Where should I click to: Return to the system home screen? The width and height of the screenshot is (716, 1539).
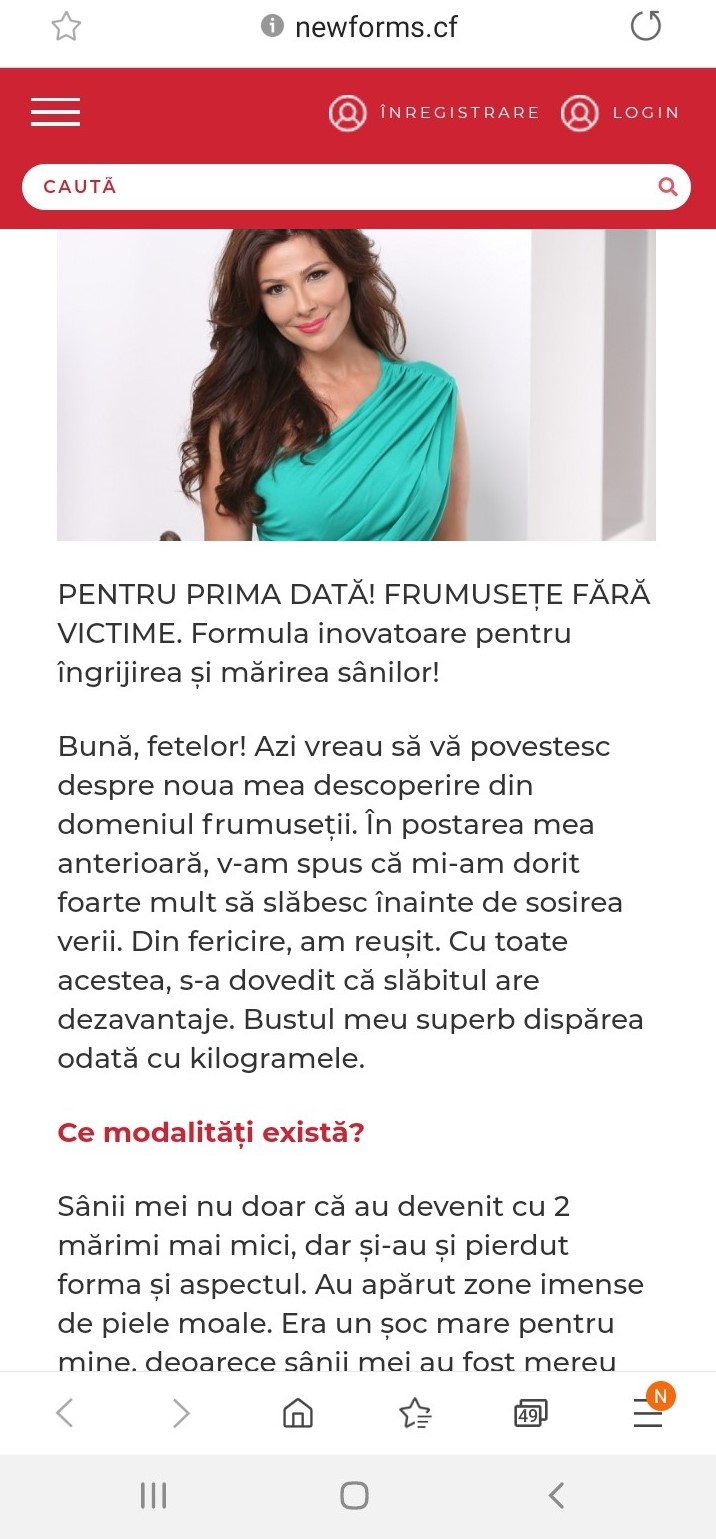[355, 1496]
